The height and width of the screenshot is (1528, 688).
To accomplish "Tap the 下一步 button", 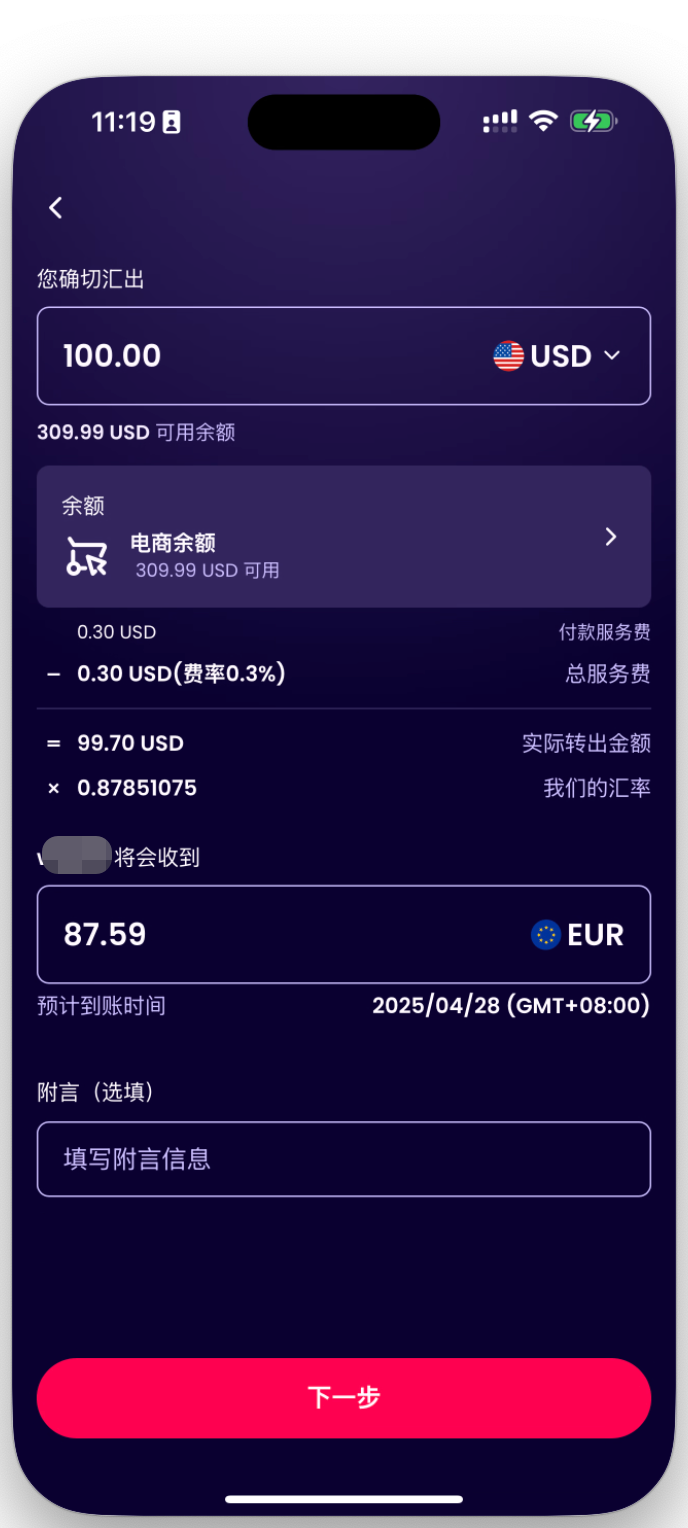I will [x=343, y=1397].
